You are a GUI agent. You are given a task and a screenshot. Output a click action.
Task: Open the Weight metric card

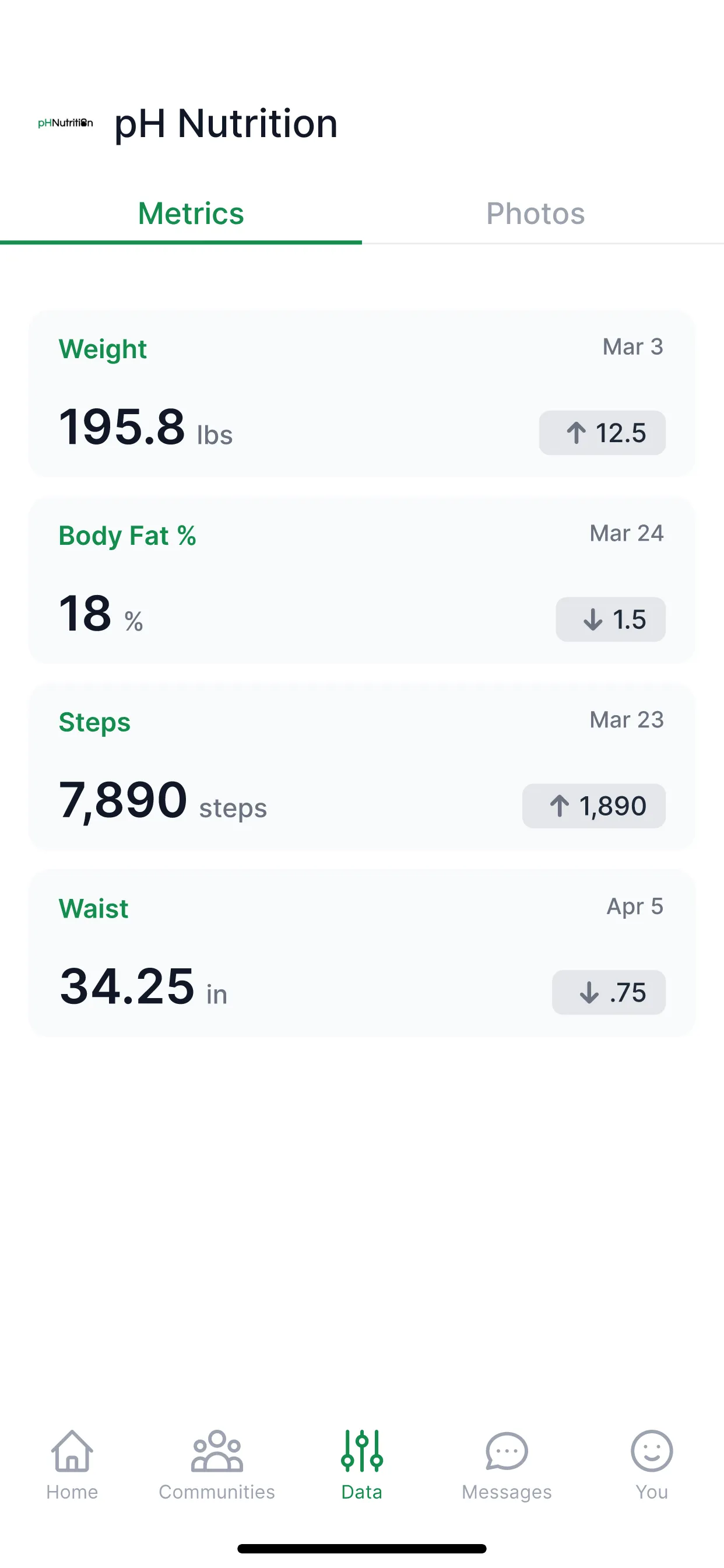[362, 393]
